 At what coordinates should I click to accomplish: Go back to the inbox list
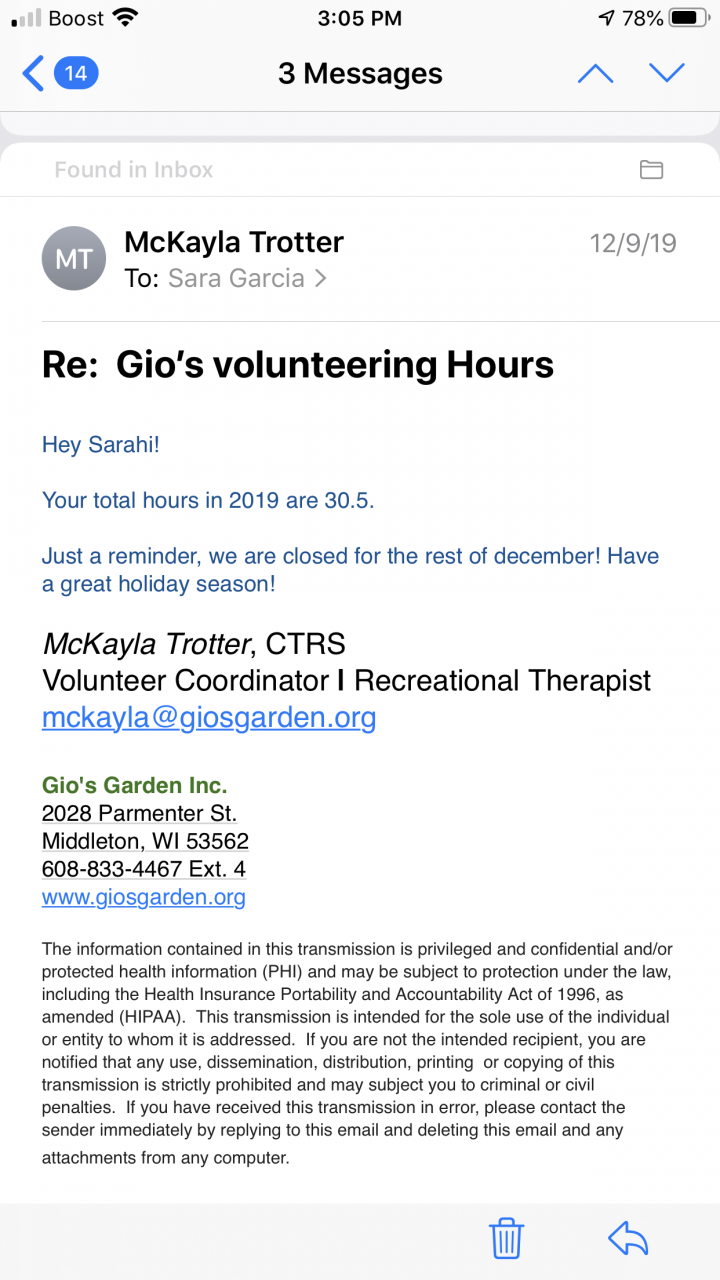coord(58,74)
